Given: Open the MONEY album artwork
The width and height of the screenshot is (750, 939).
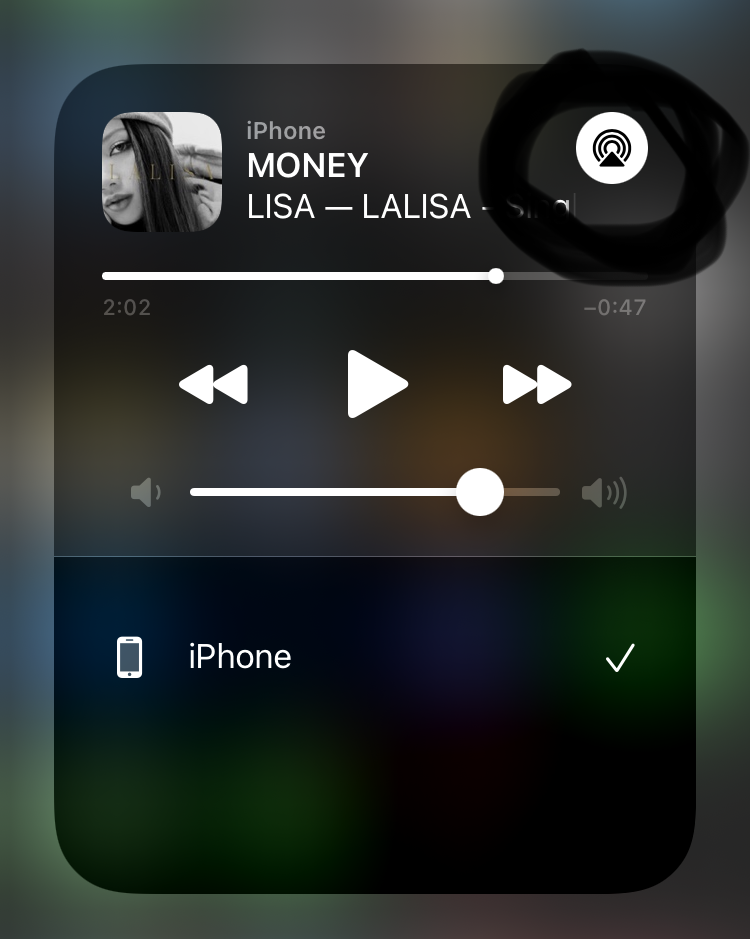Looking at the screenshot, I should click(x=162, y=172).
